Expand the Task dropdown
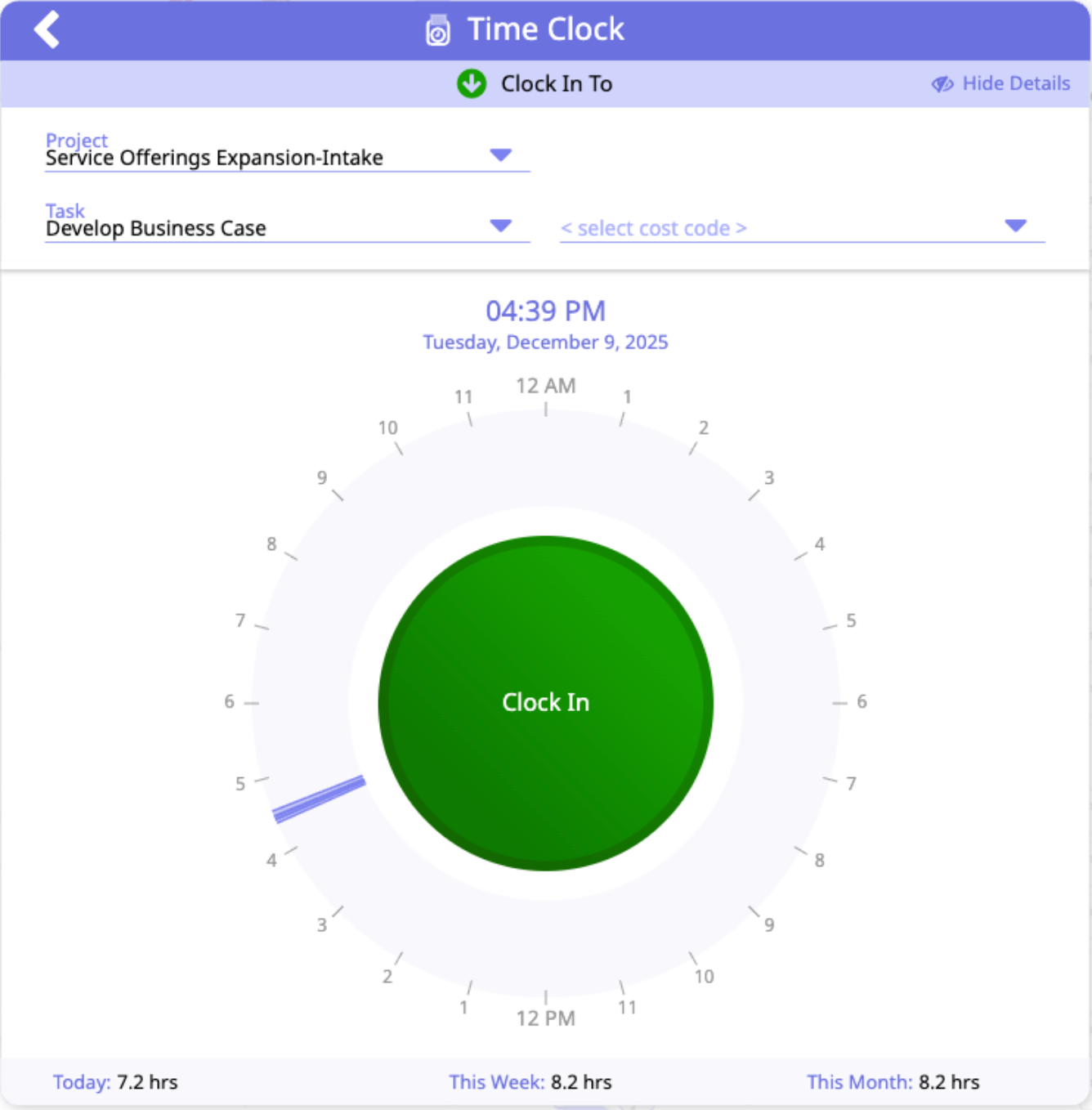 click(x=500, y=226)
